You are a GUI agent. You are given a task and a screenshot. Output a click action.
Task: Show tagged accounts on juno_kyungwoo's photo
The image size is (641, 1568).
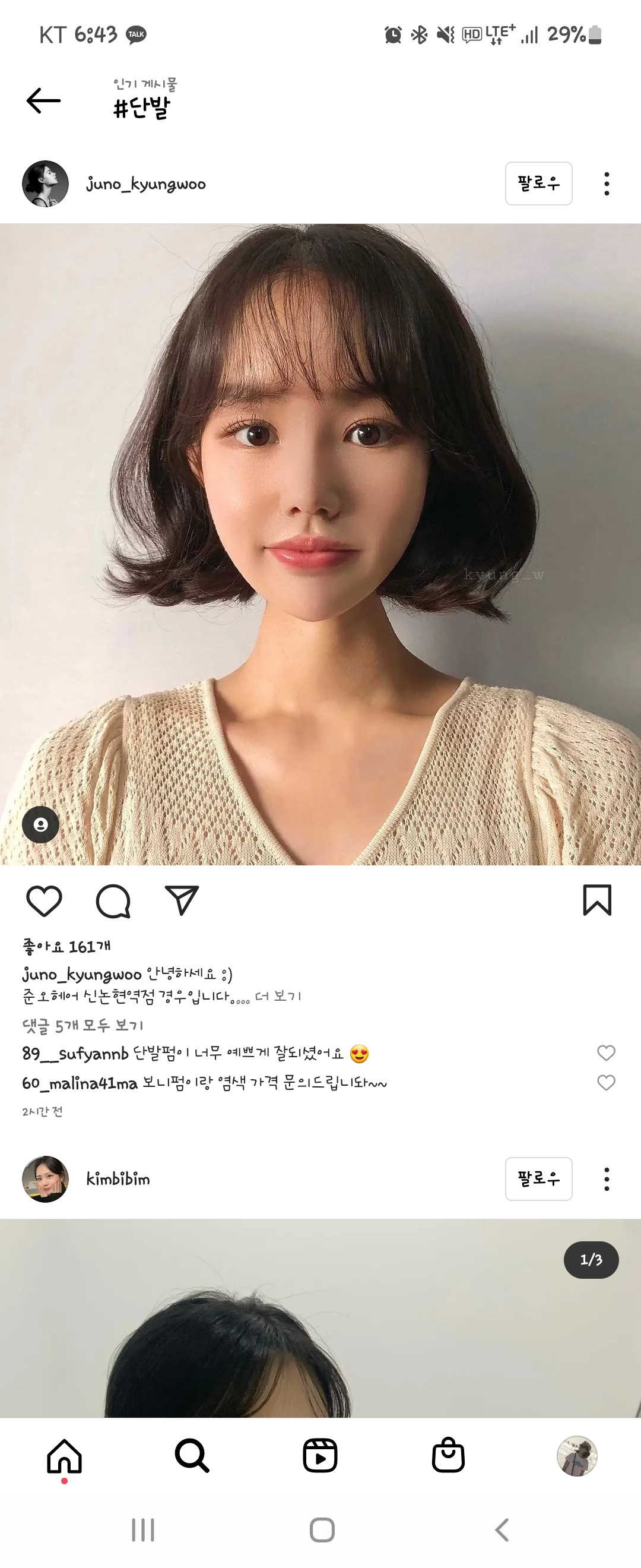[x=41, y=825]
